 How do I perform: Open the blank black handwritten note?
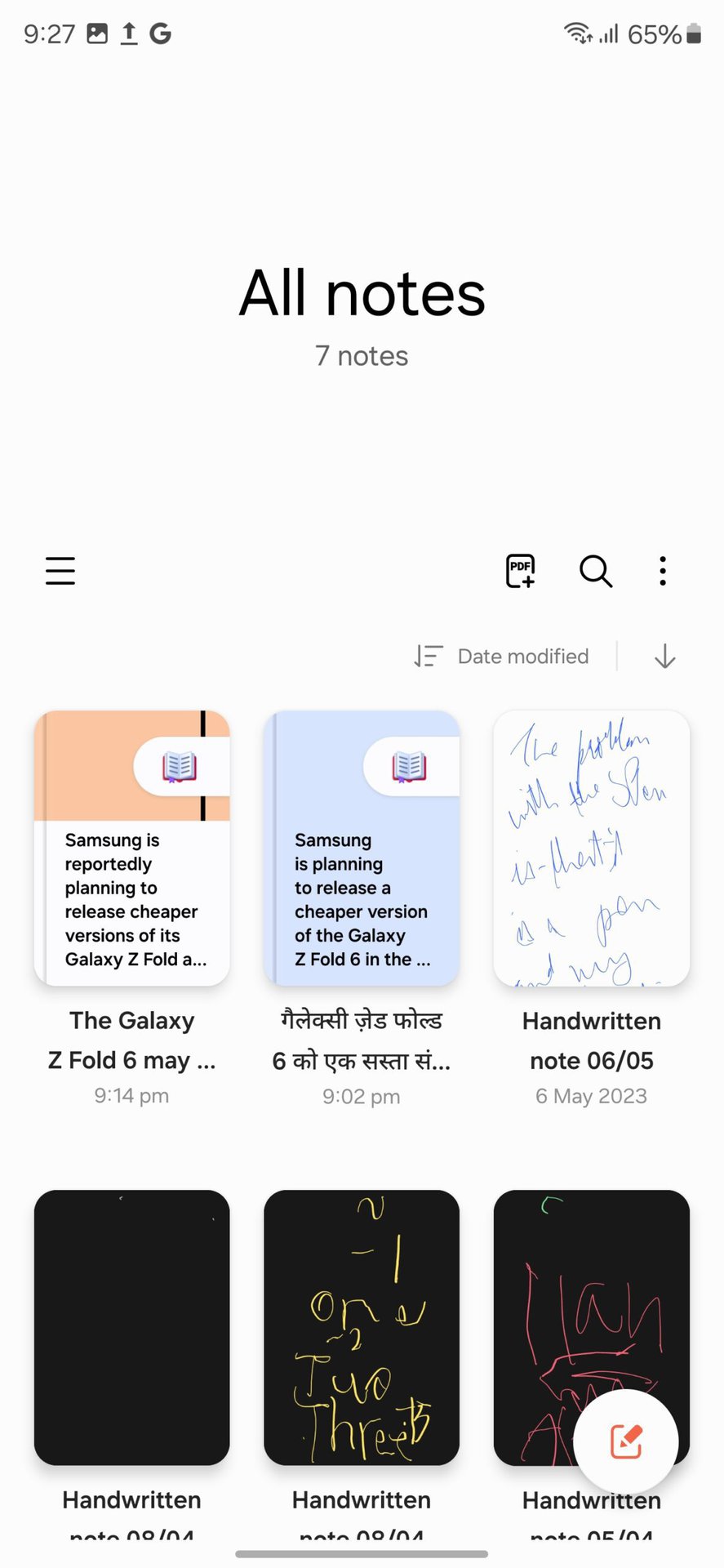(132, 1327)
